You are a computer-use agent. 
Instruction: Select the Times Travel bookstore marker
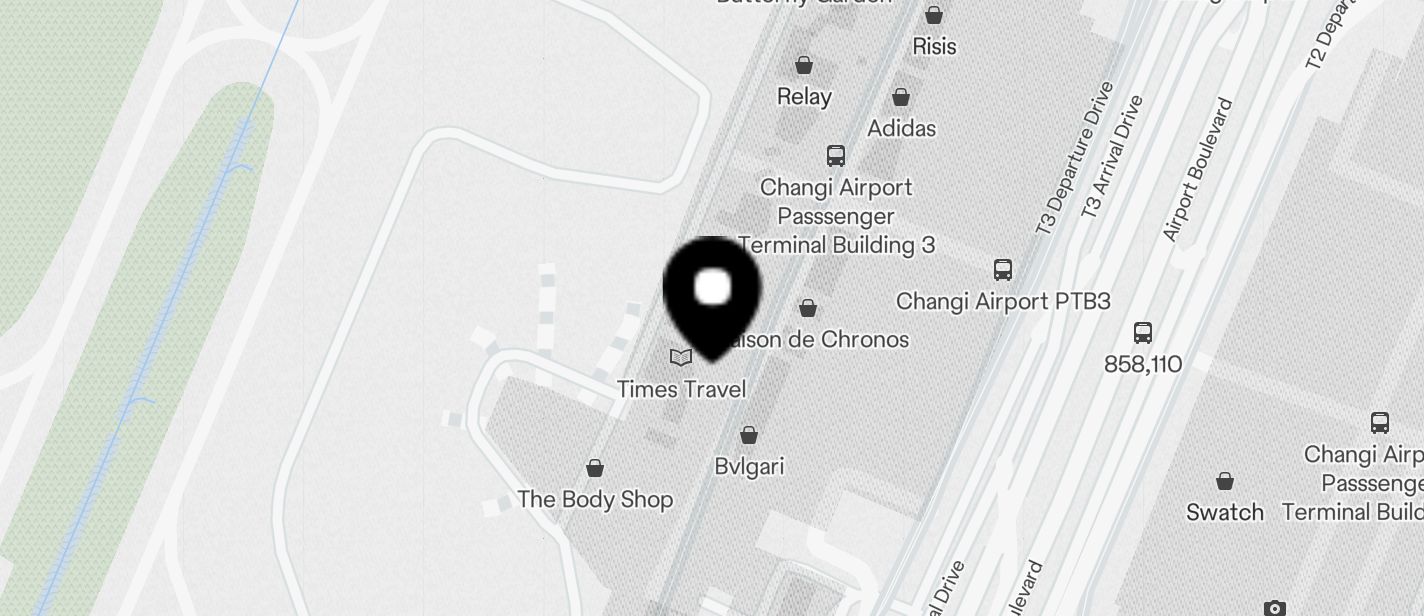pyautogui.click(x=681, y=357)
